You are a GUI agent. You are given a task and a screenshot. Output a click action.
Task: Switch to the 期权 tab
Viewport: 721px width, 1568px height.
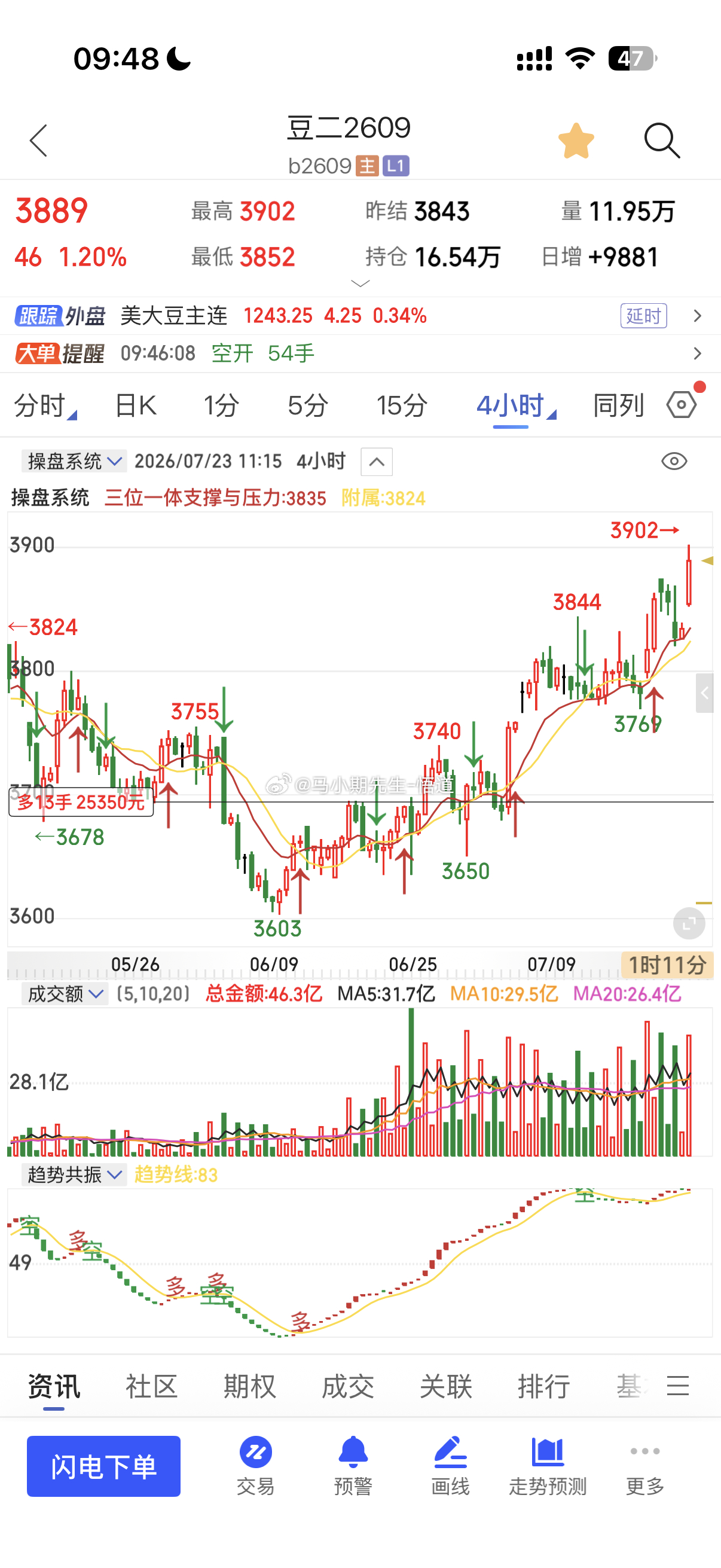(x=249, y=1387)
